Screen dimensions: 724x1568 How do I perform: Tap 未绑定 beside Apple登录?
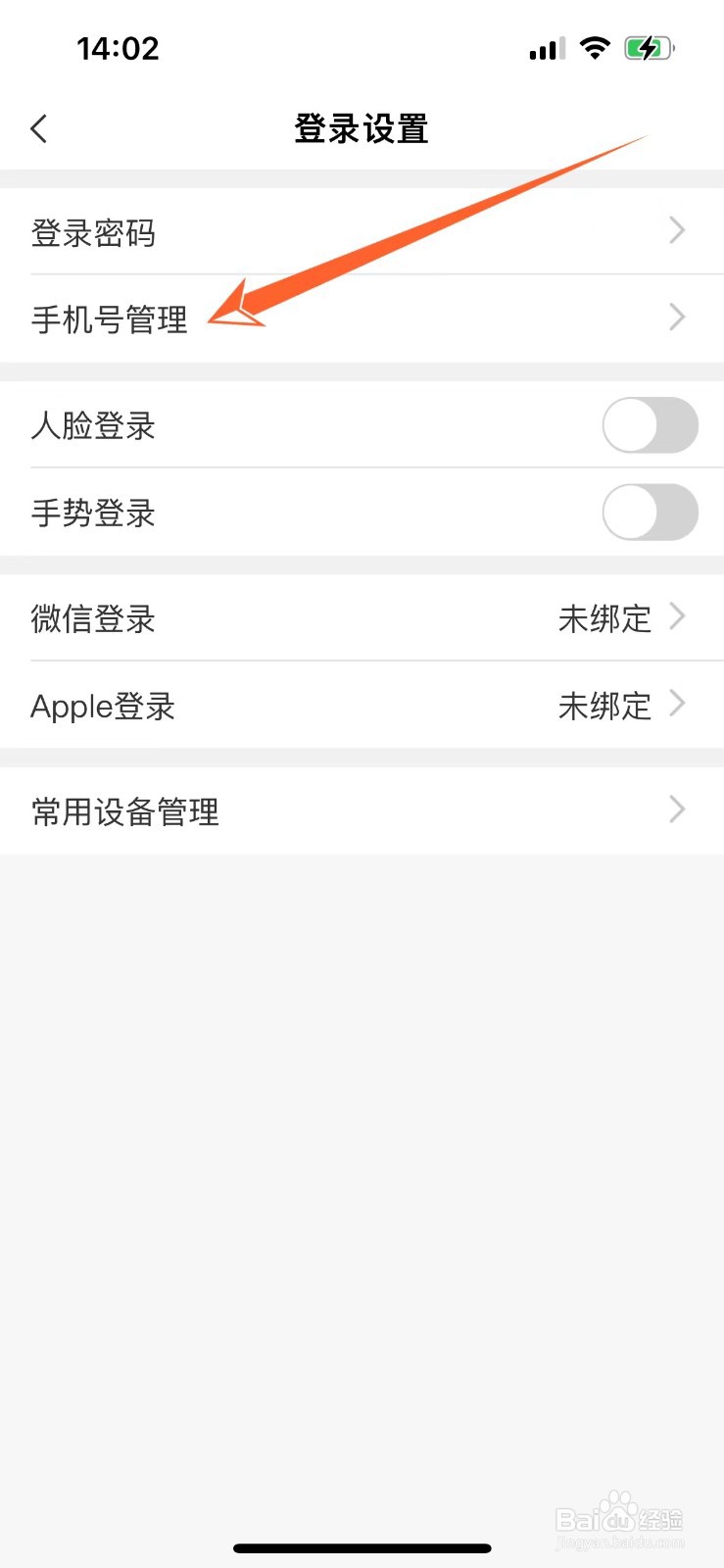(604, 705)
